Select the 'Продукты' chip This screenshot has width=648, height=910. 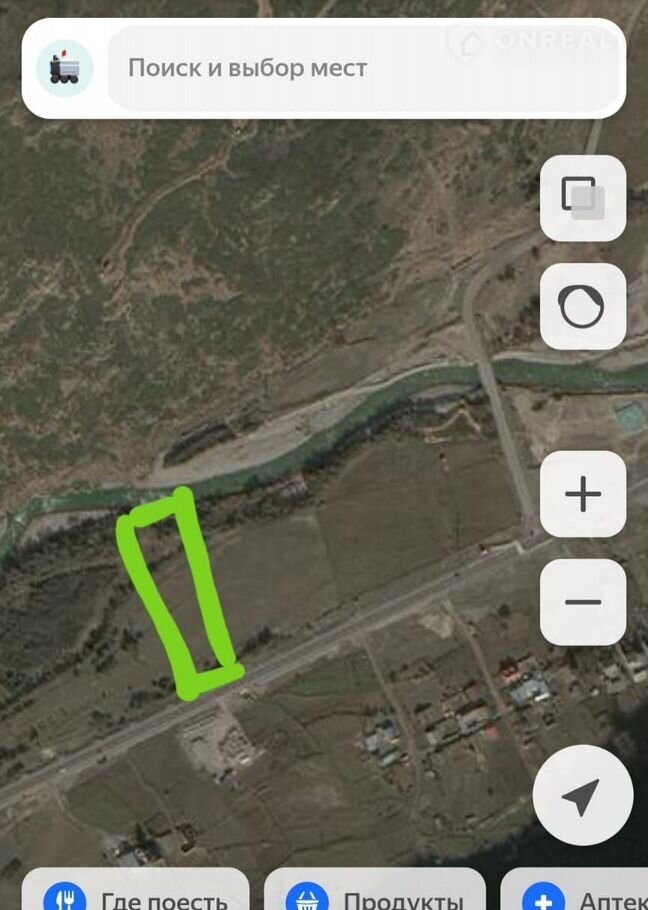click(375, 893)
